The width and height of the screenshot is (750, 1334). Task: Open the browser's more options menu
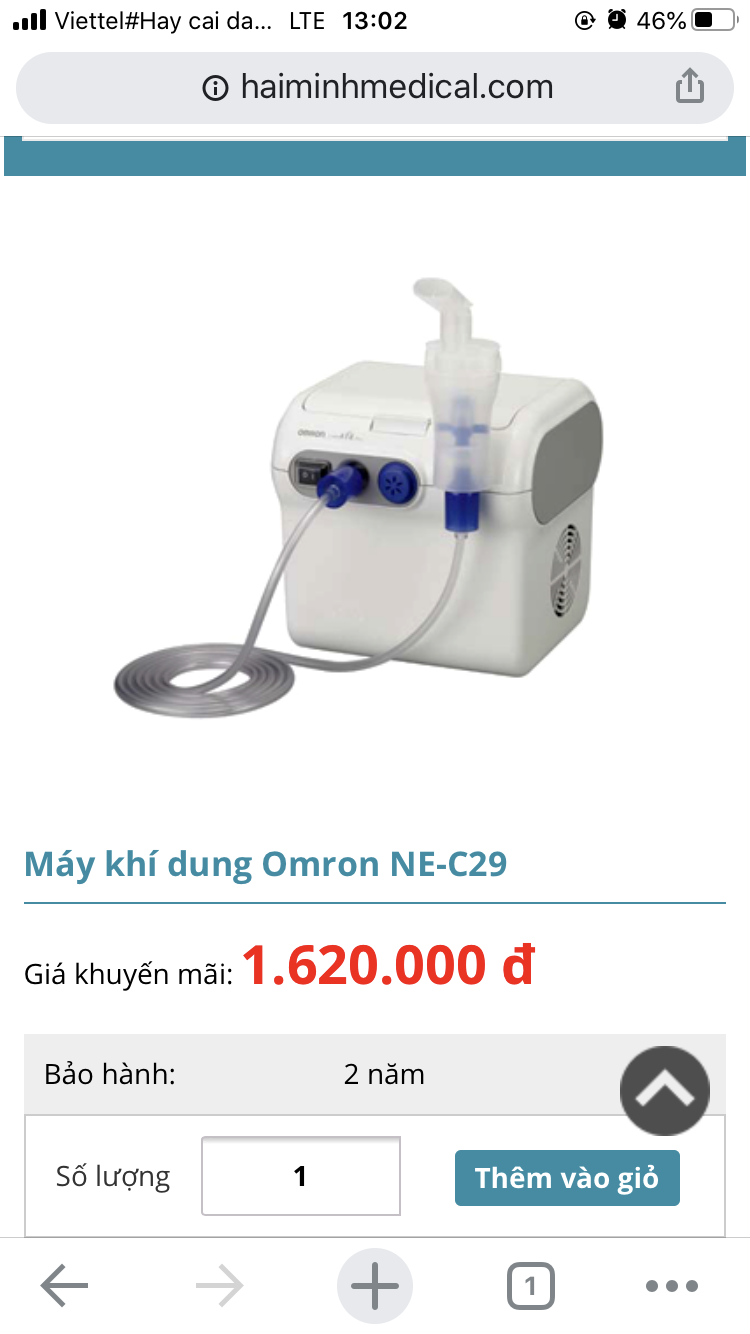coord(670,1286)
